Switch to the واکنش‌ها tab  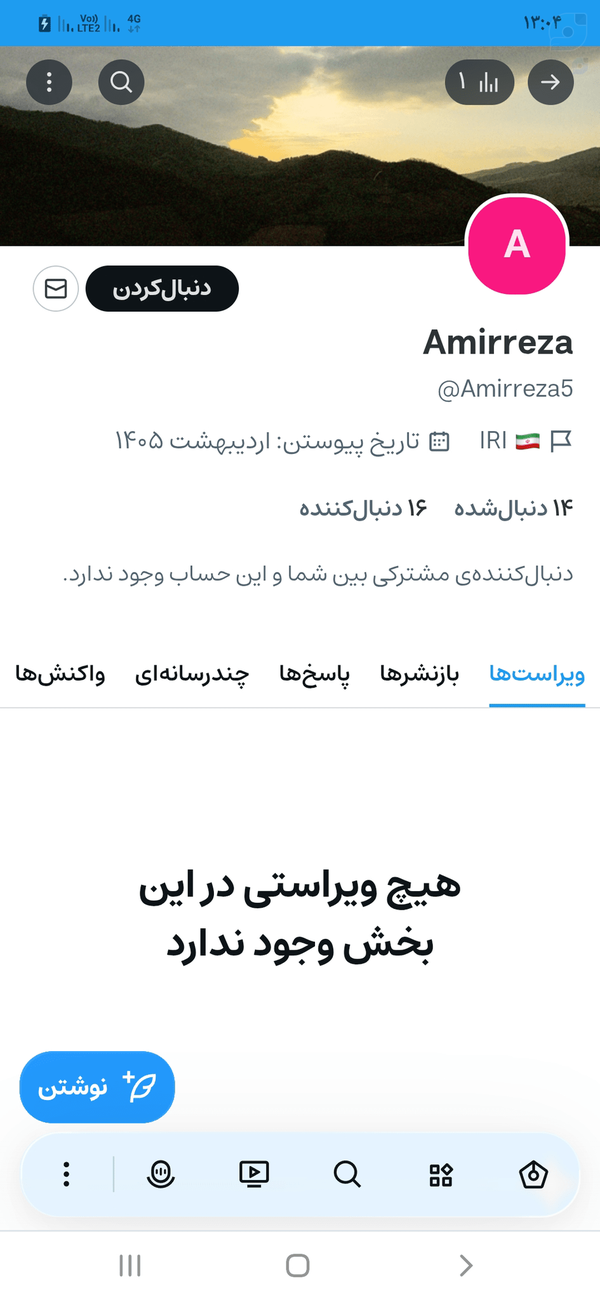coord(60,673)
